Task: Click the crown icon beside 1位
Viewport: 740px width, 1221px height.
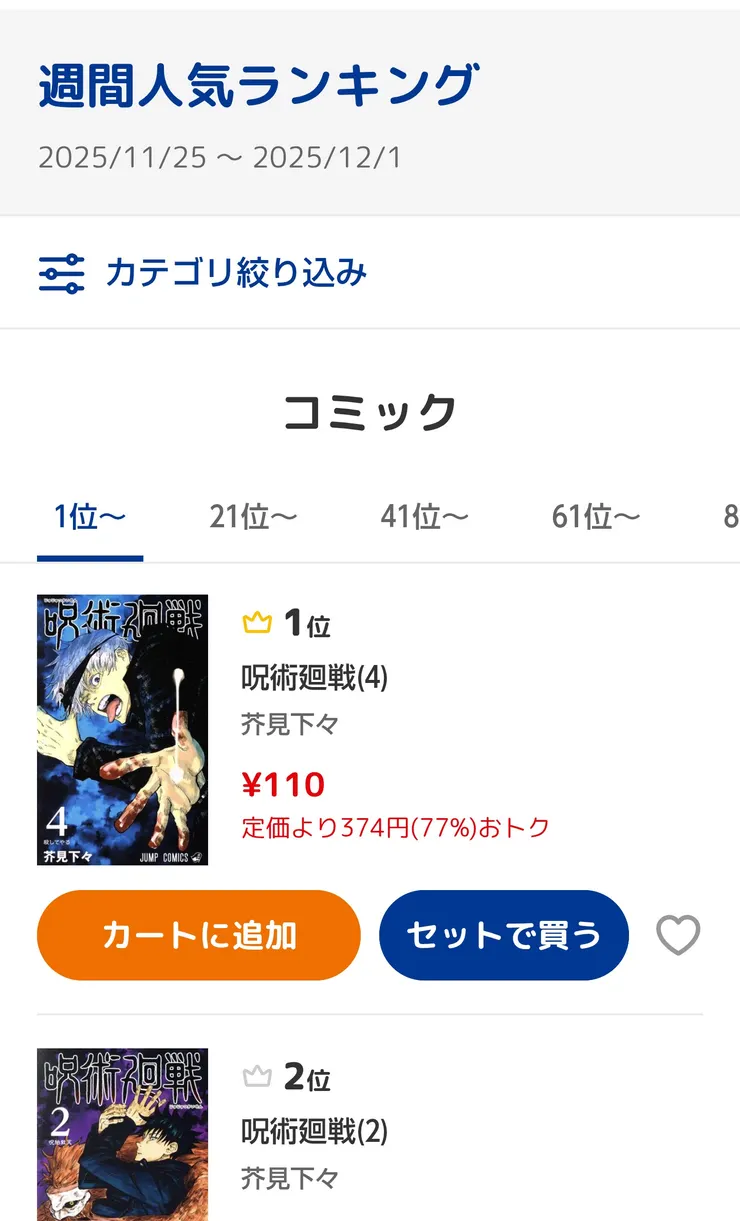Action: 258,621
